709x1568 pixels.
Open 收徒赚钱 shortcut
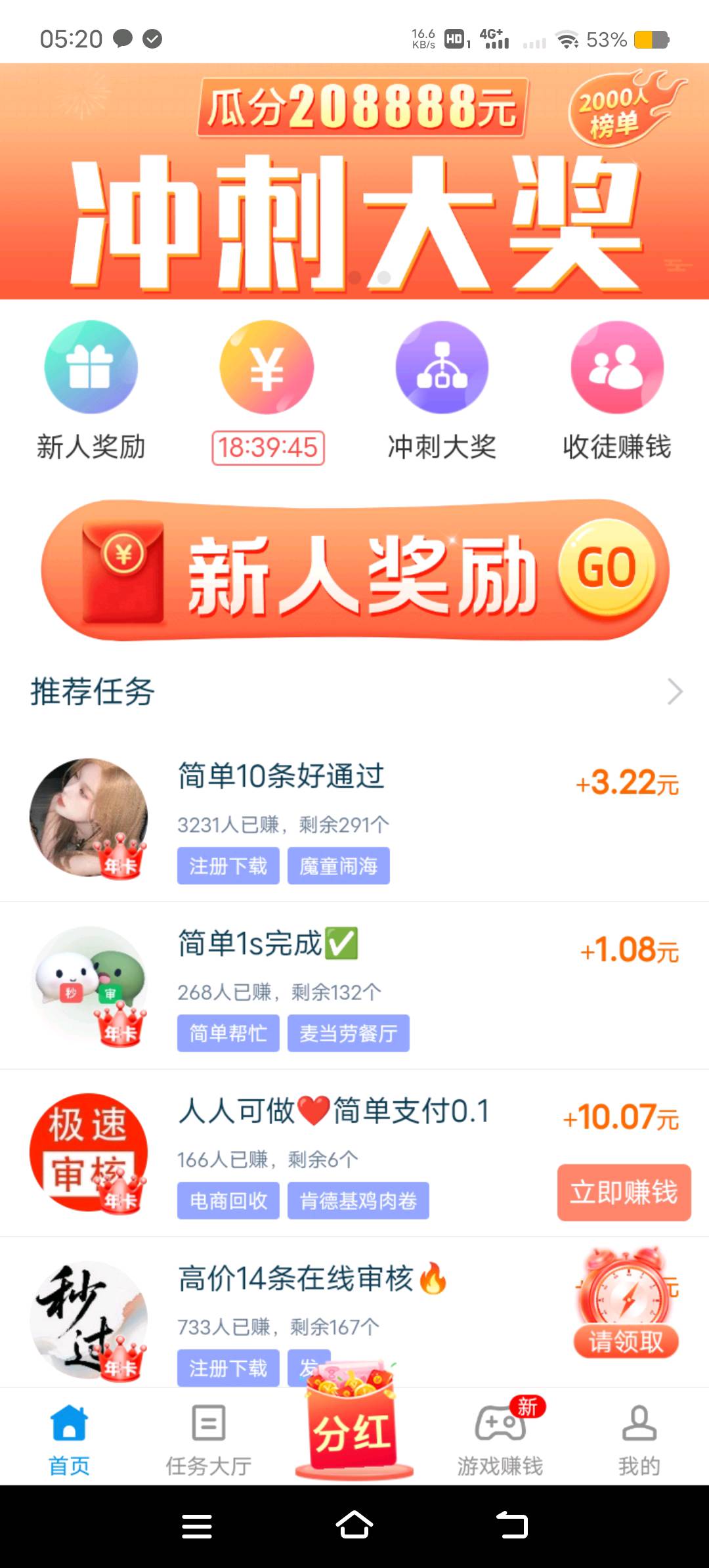[617, 367]
